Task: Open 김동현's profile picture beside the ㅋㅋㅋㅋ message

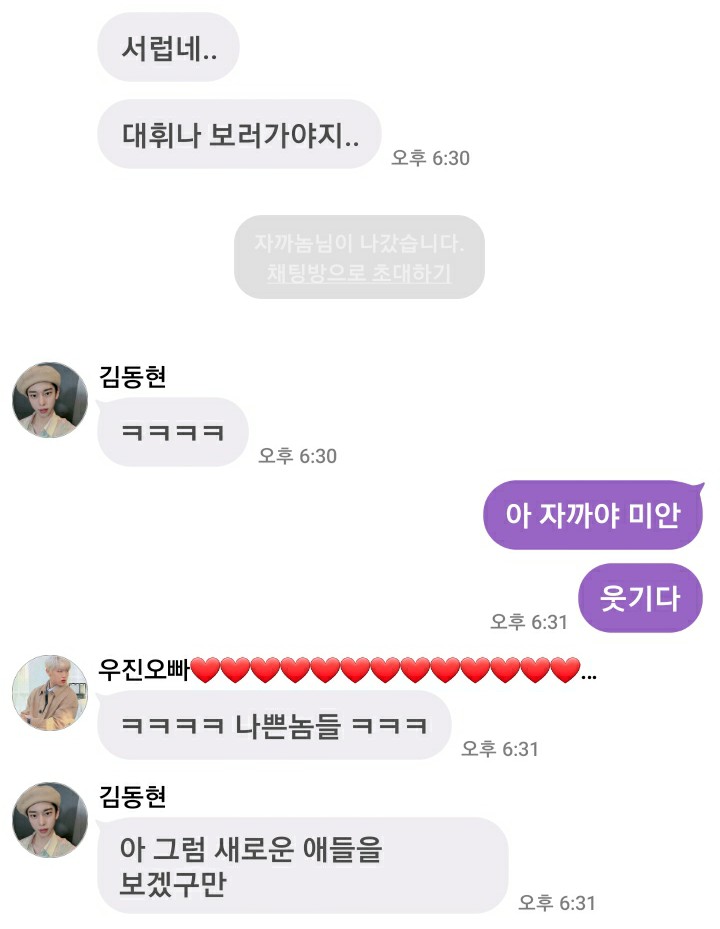Action: [x=49, y=400]
